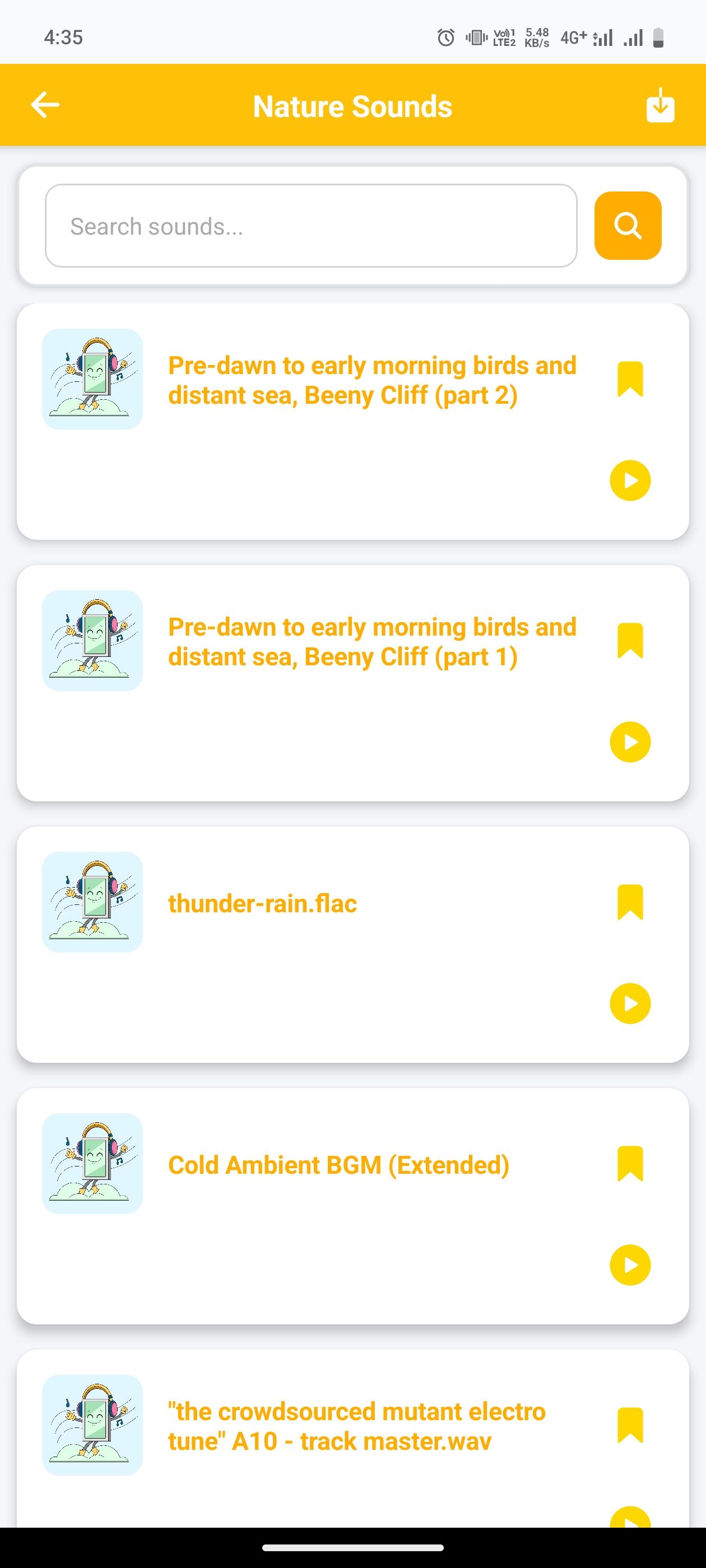Viewport: 706px width, 1568px height.
Task: Bookmark Beeny Cliff (part 2) sound
Action: 630,379
